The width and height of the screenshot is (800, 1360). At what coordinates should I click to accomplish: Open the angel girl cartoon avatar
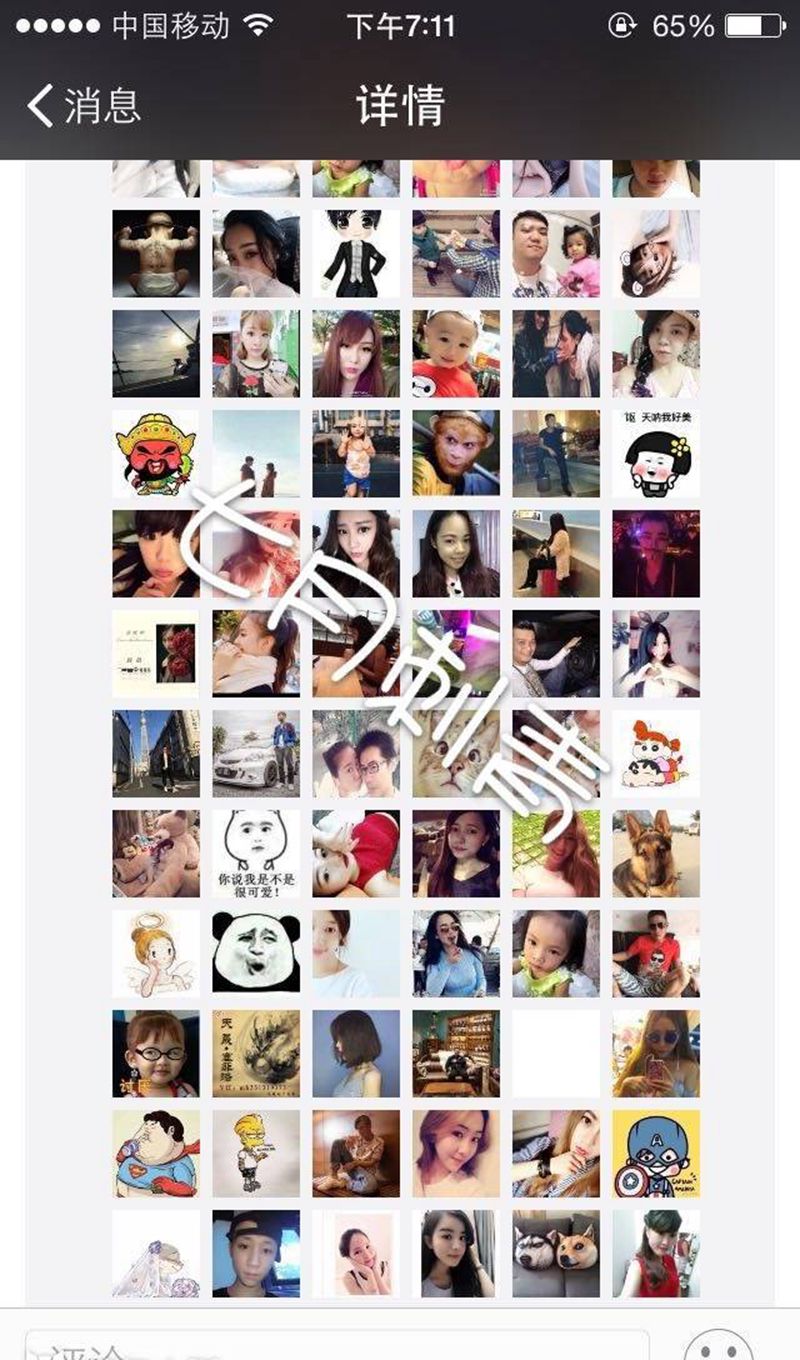156,953
